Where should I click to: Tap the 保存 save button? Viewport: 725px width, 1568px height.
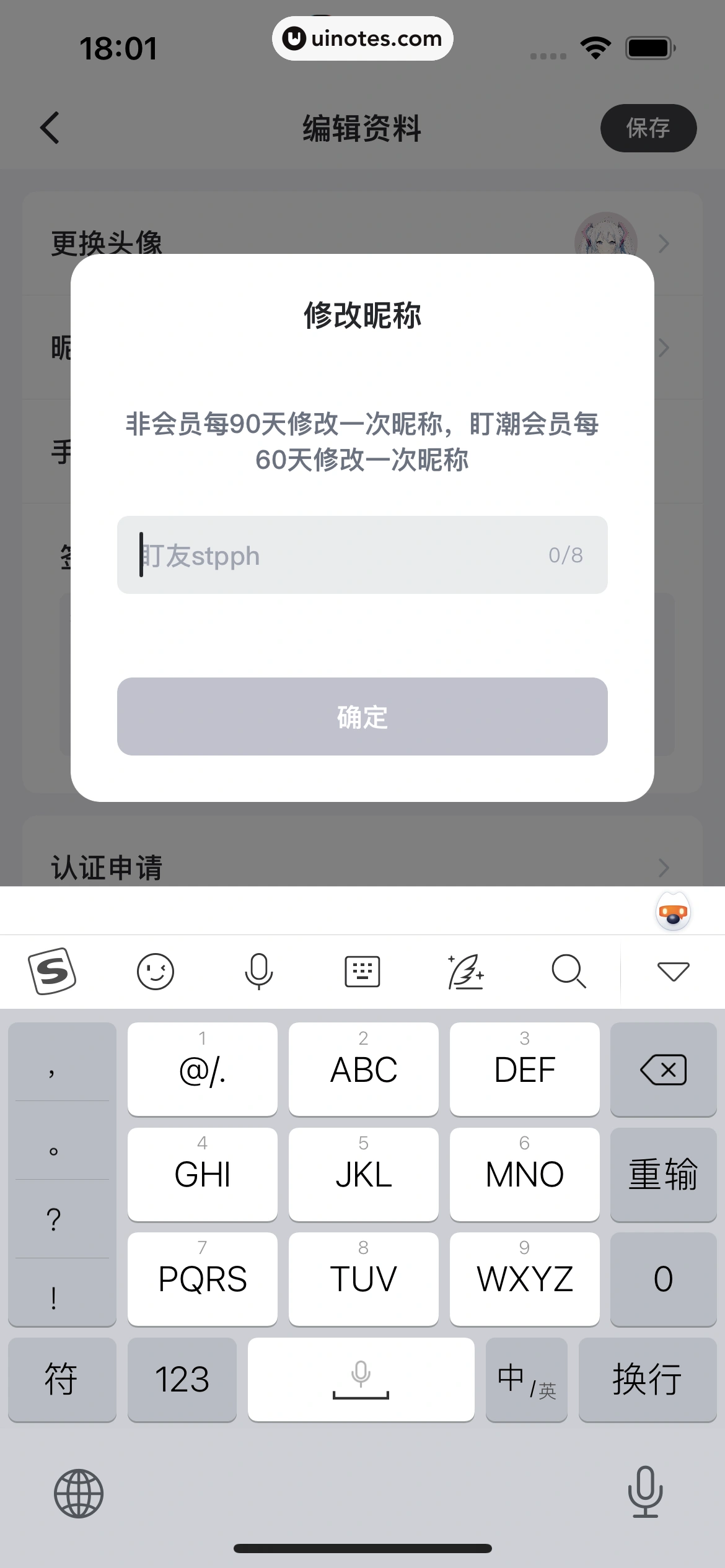[x=648, y=128]
